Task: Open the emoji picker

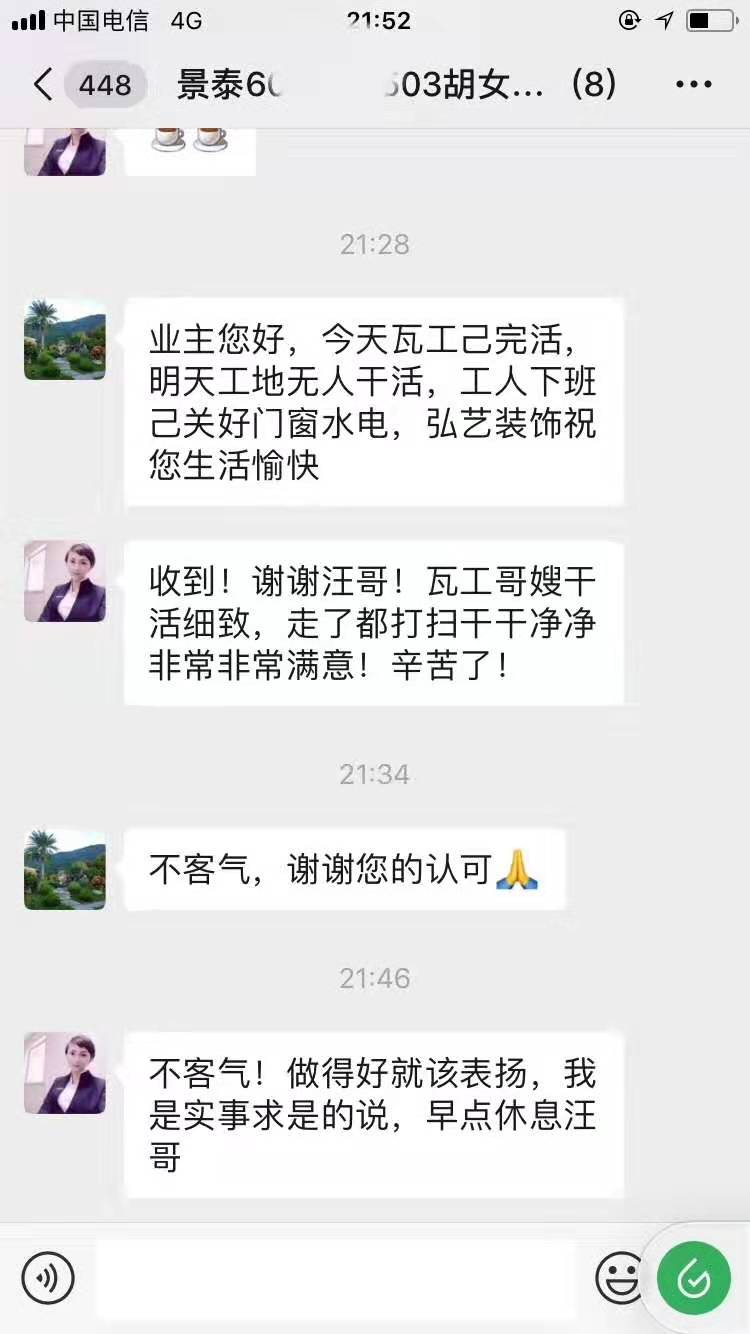Action: click(x=619, y=1277)
